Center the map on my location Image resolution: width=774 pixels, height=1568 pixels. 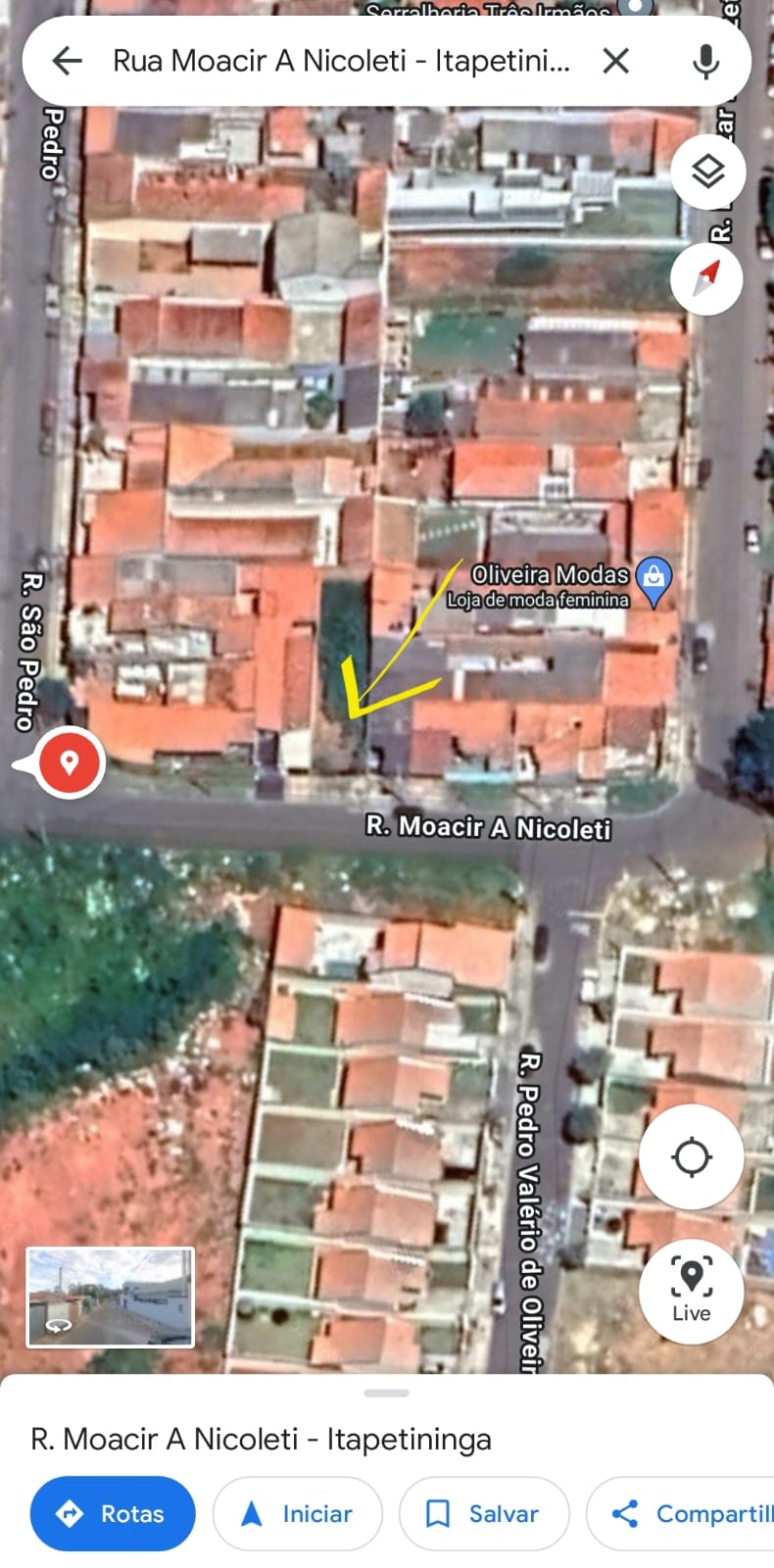point(691,1156)
